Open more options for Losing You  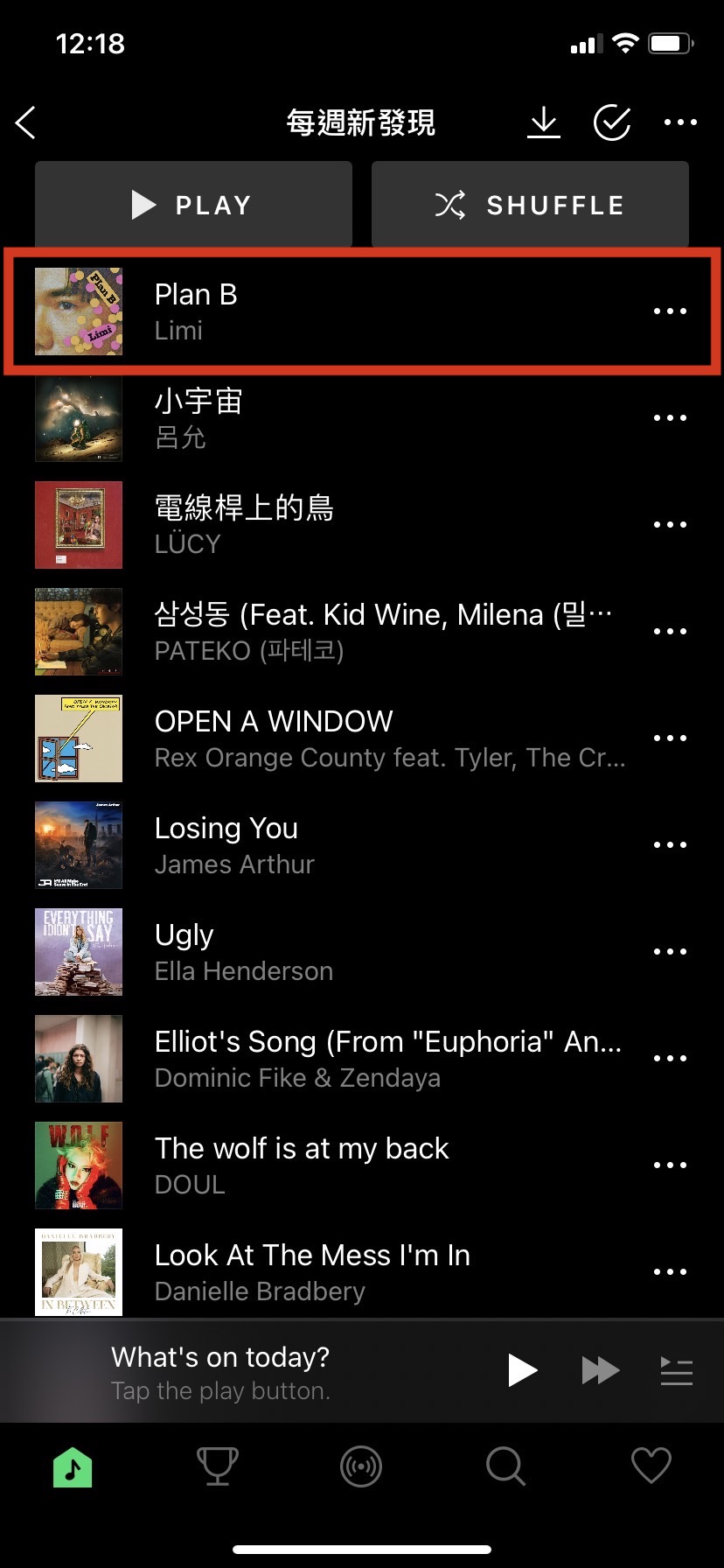(670, 845)
